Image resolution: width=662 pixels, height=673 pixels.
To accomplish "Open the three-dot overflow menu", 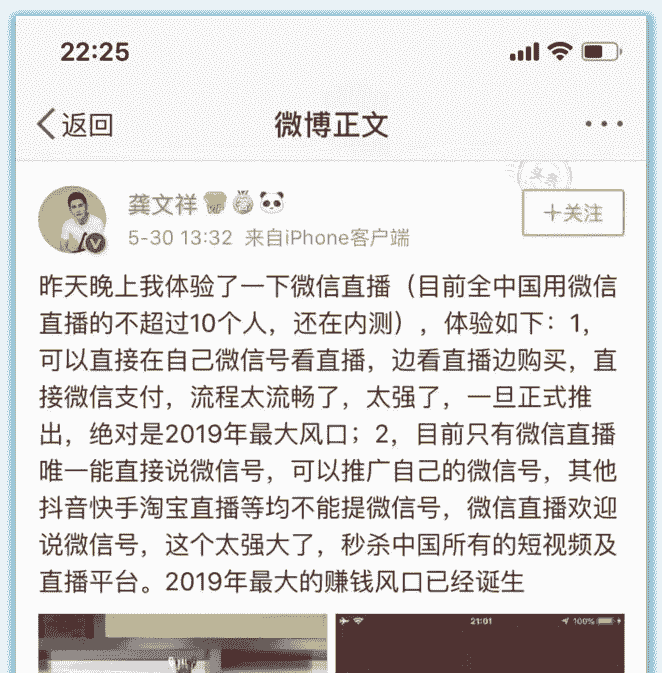I will (x=604, y=125).
